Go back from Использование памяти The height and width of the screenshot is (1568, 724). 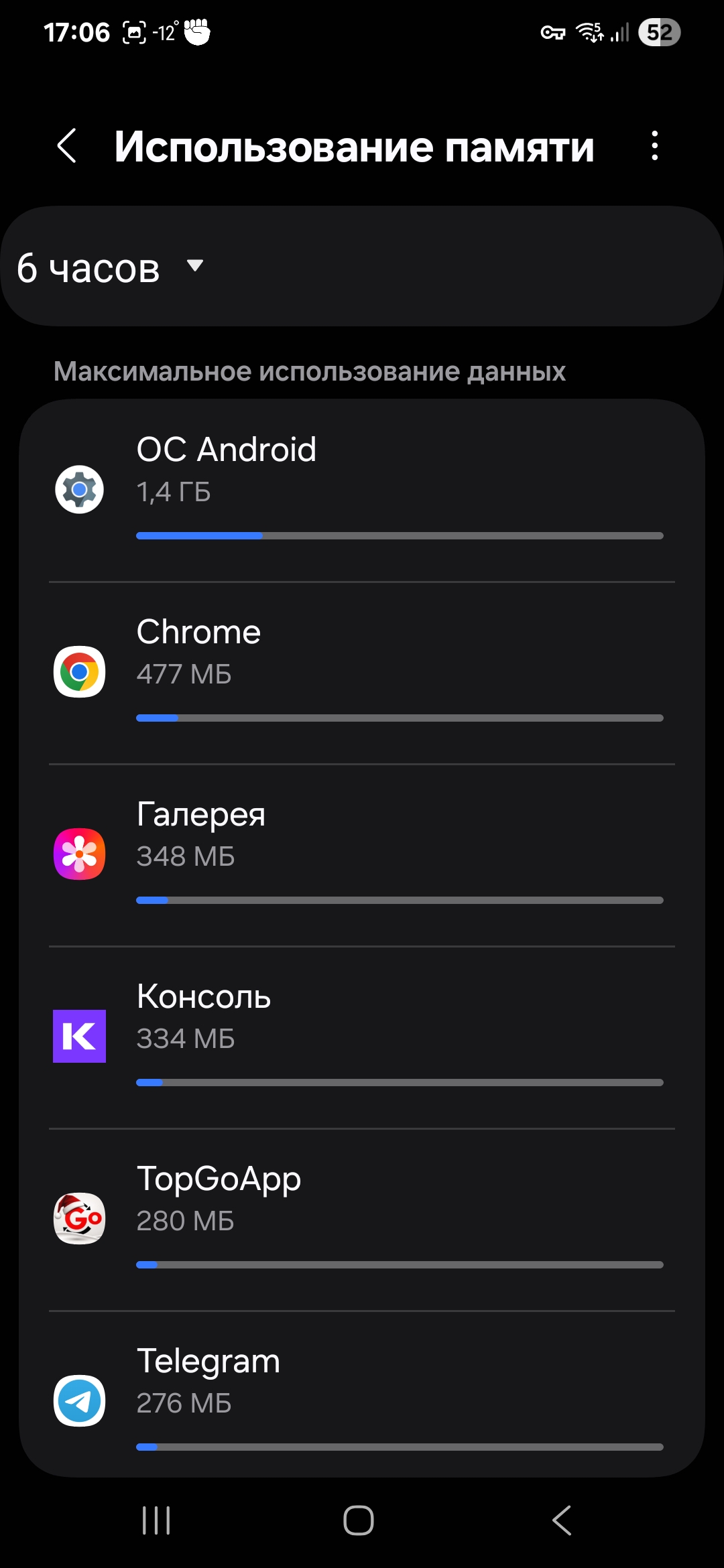click(67, 146)
